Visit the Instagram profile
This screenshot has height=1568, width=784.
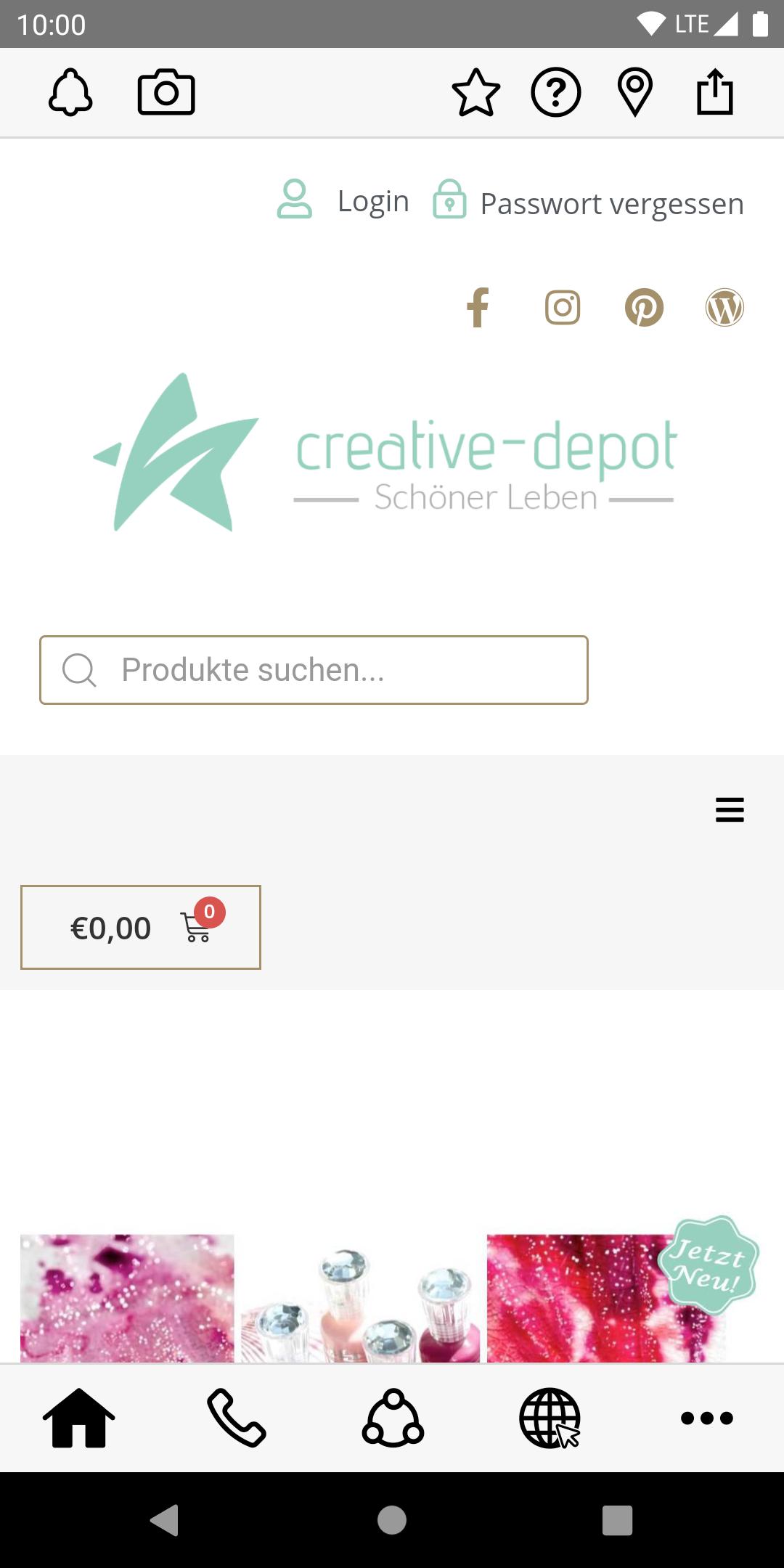(563, 308)
